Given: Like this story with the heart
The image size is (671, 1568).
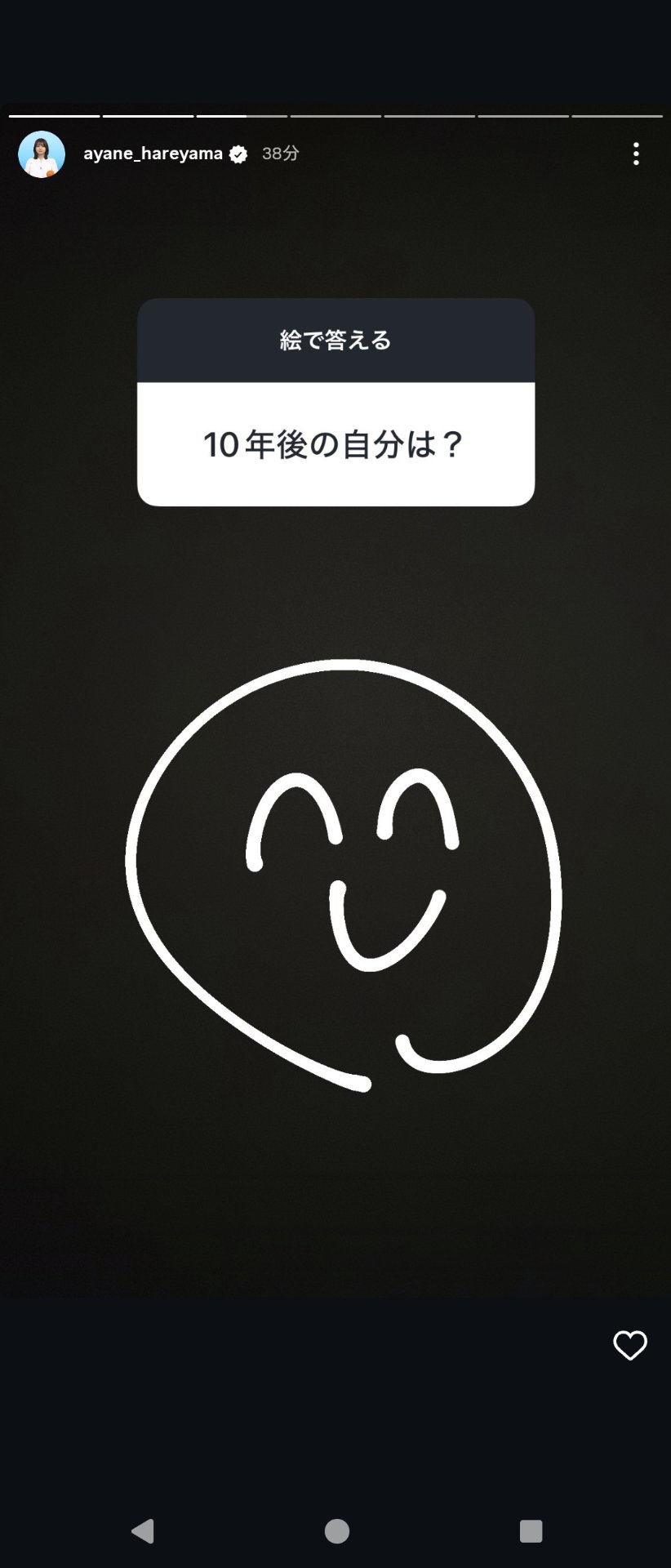Looking at the screenshot, I should [629, 1345].
